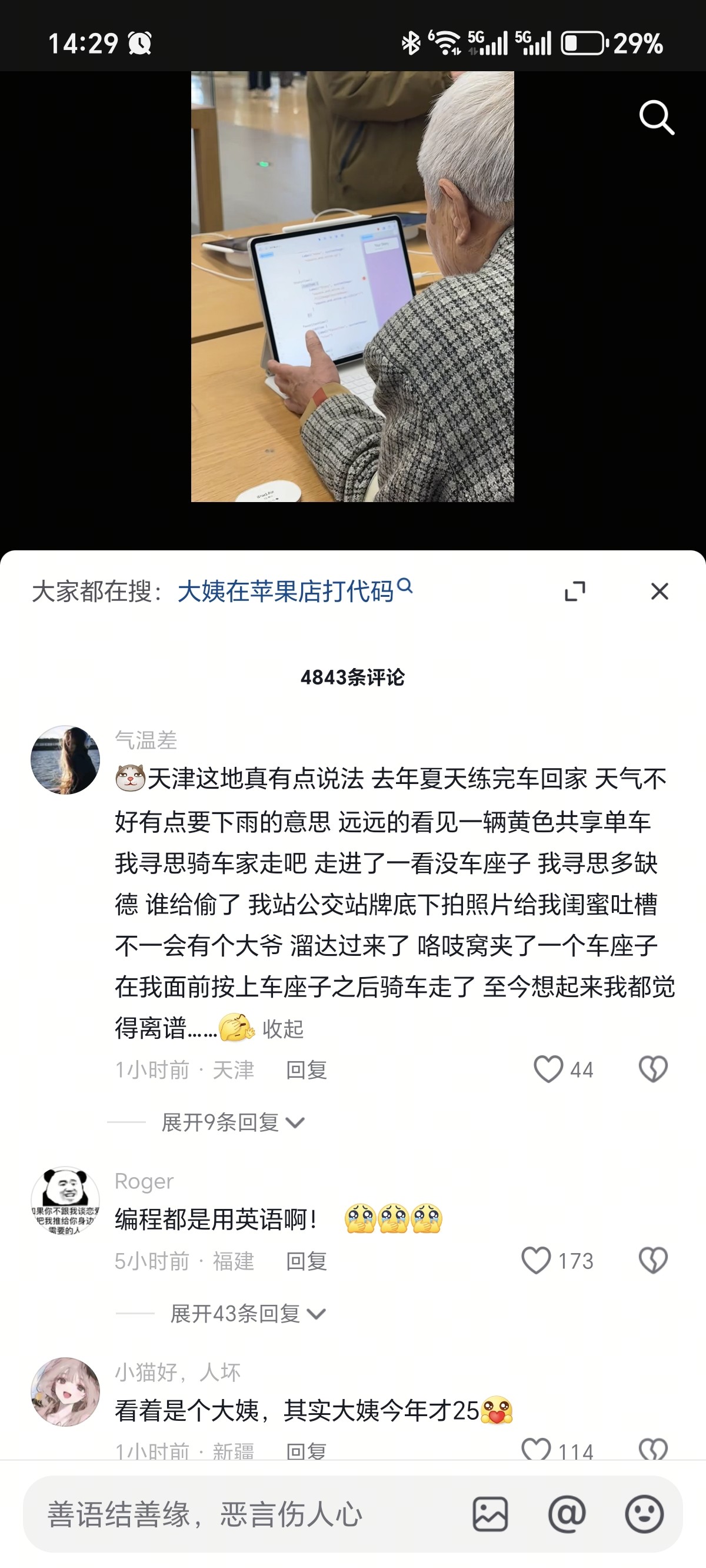Collapse 气温差's long comment via 收起

click(283, 1029)
